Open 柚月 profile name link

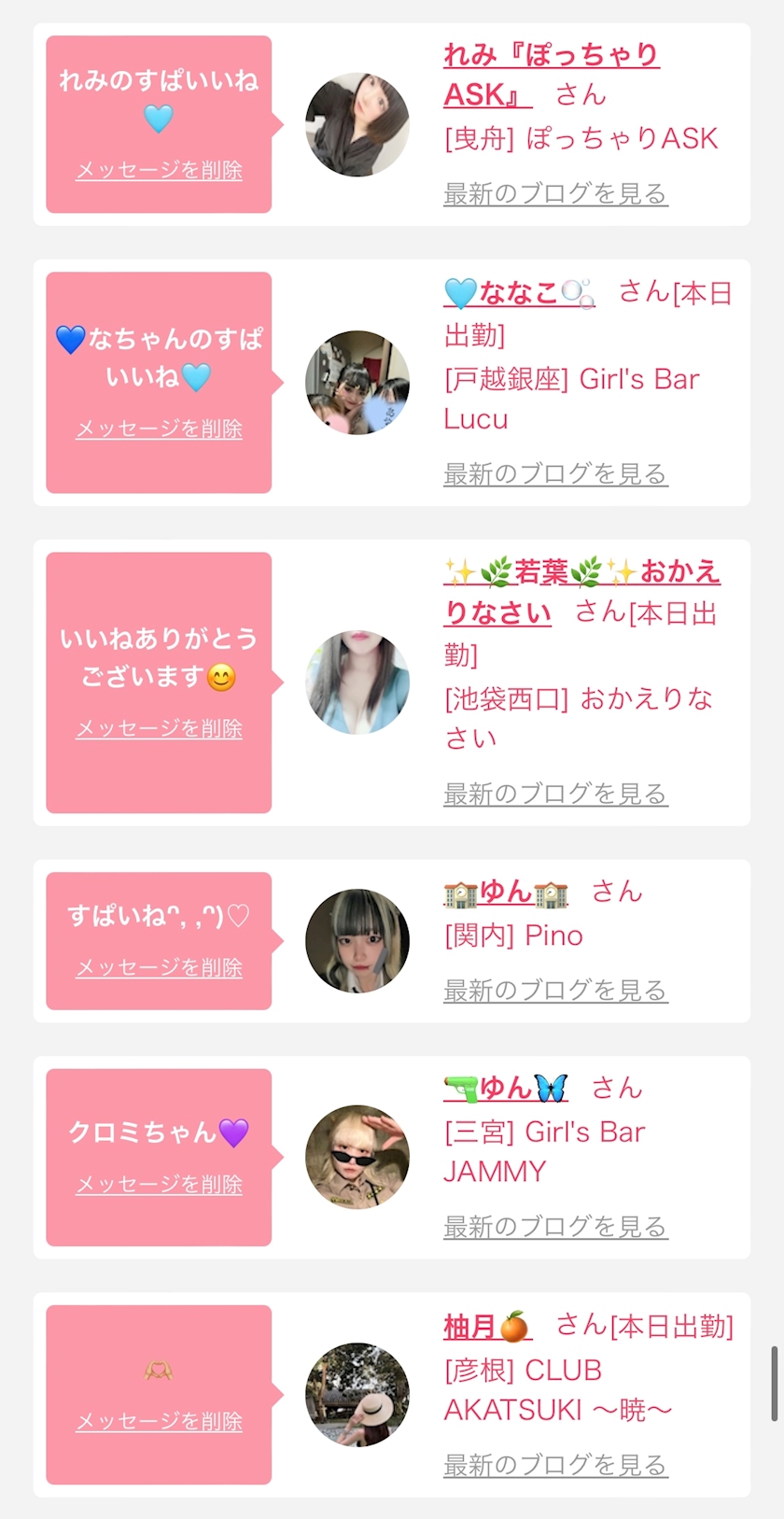[x=486, y=1327]
